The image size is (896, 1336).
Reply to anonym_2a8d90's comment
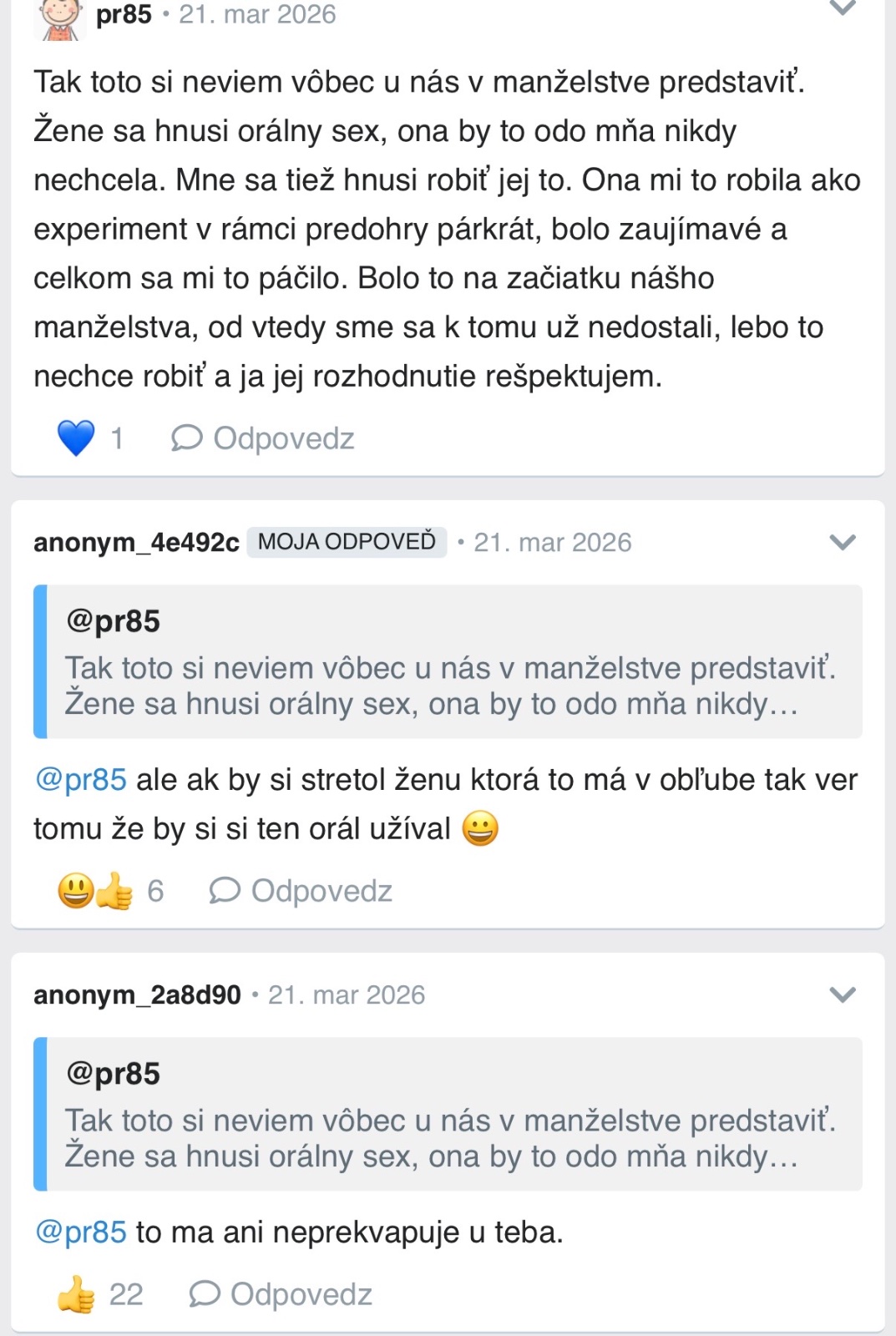tap(281, 1294)
